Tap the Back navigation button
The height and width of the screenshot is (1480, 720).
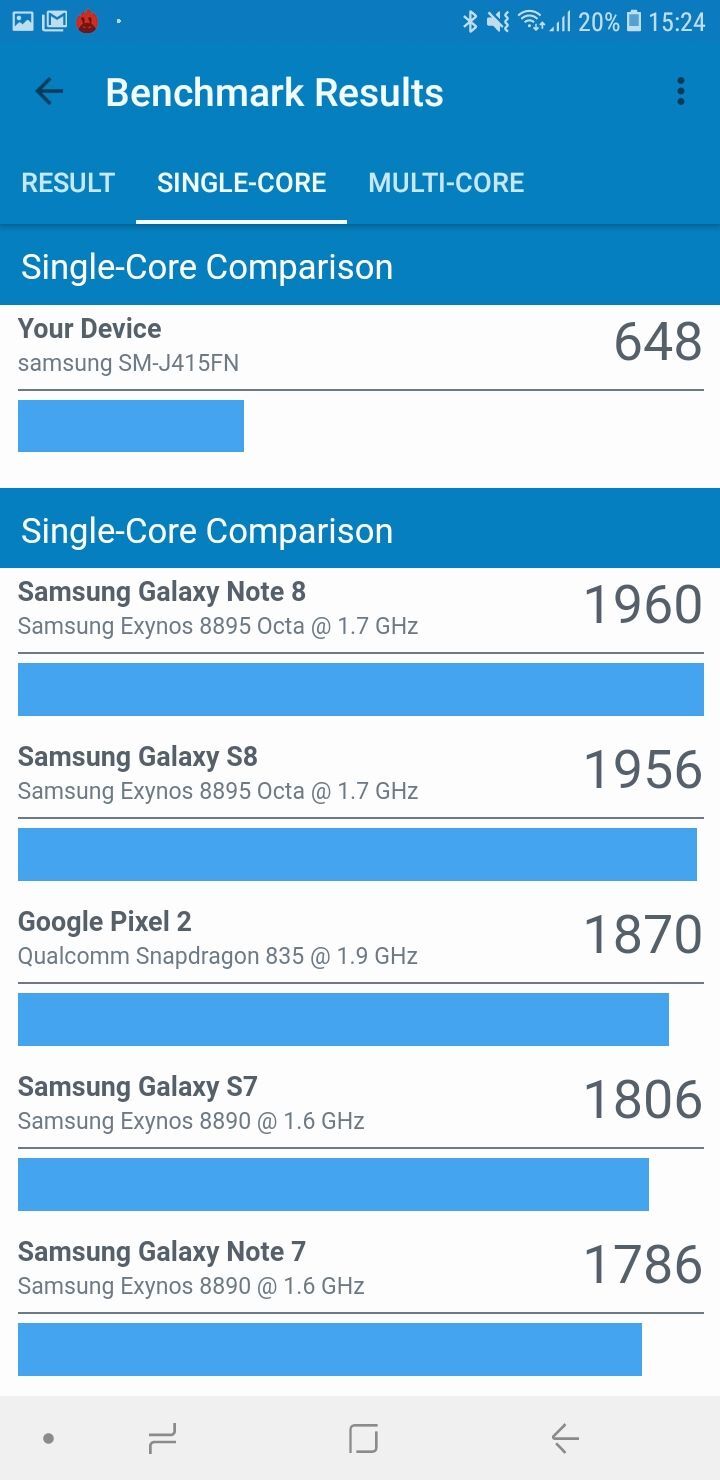click(563, 1437)
